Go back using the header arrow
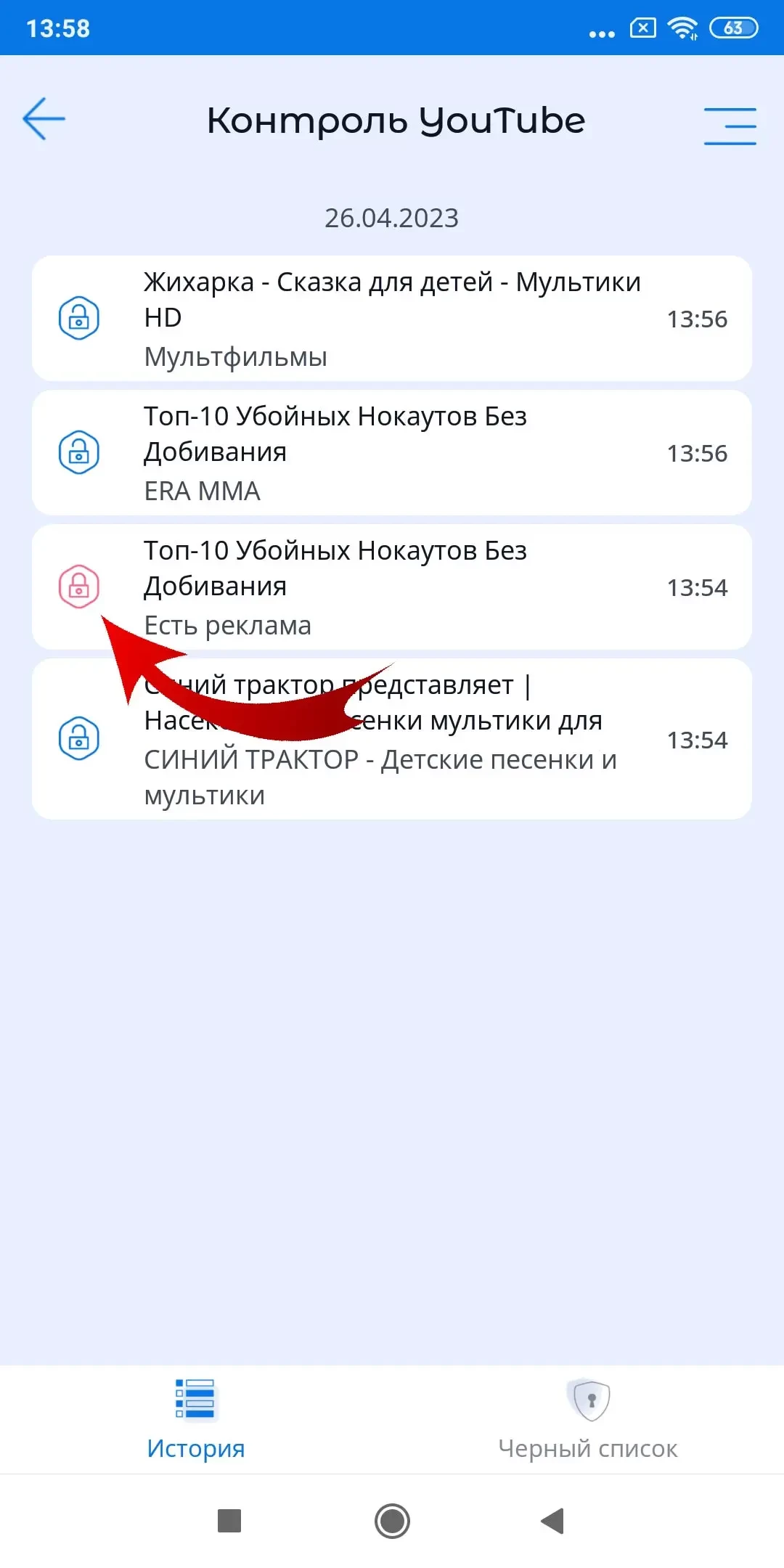 [44, 119]
